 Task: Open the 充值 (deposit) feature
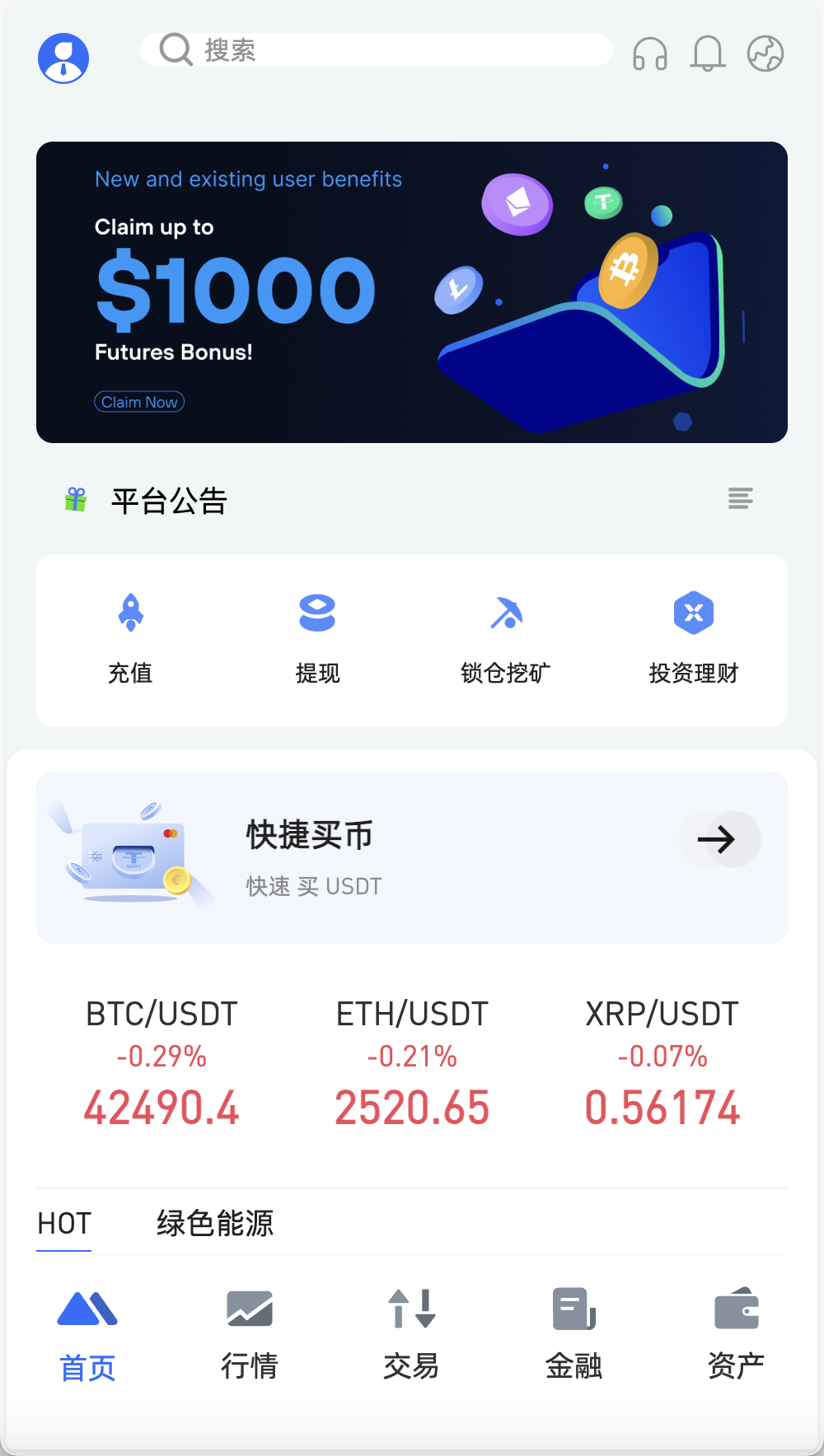point(130,638)
